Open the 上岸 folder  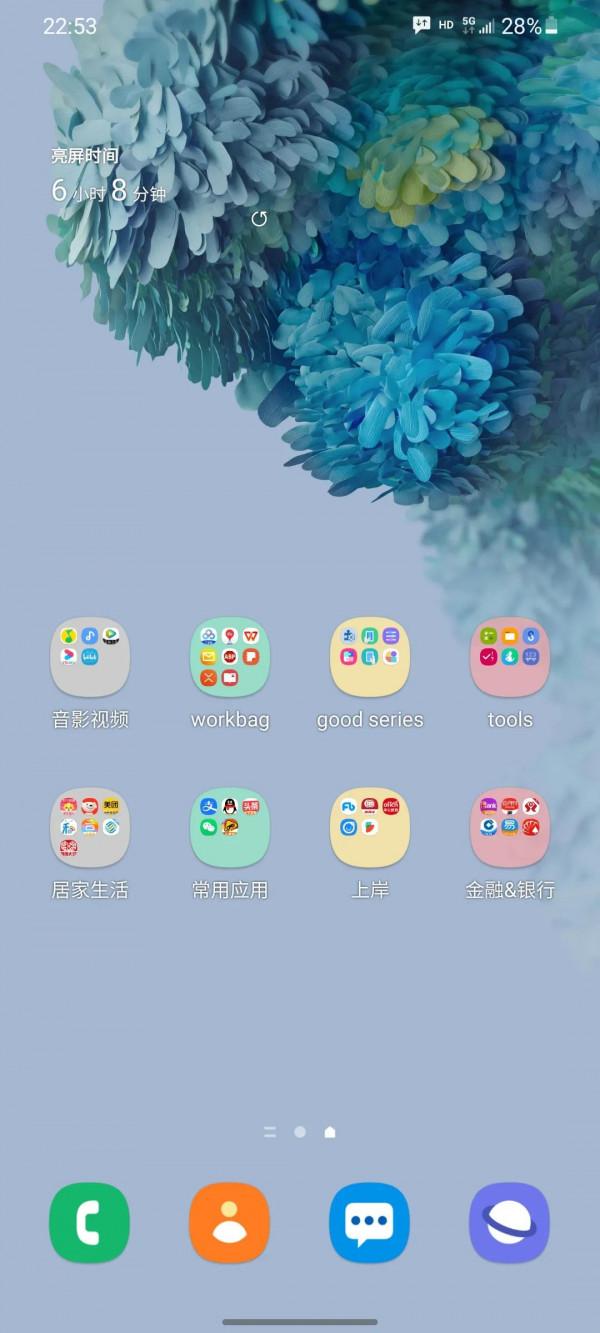pos(370,827)
